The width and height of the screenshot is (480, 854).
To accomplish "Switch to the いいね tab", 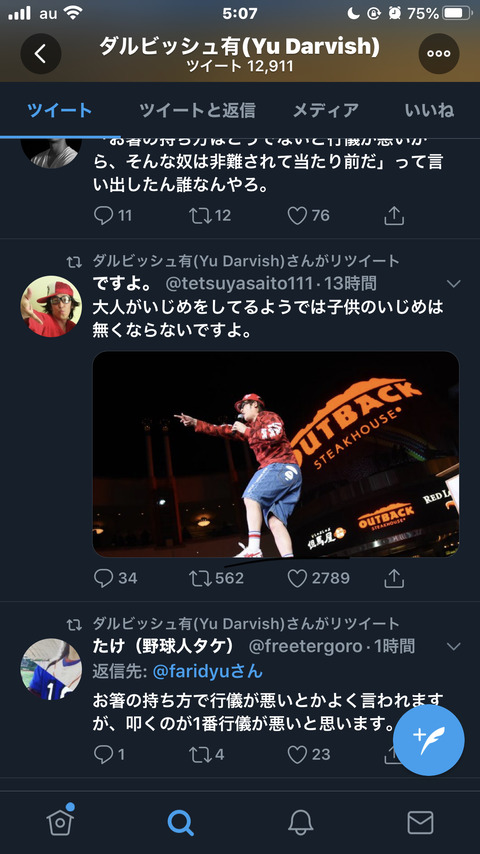I will [x=429, y=111].
